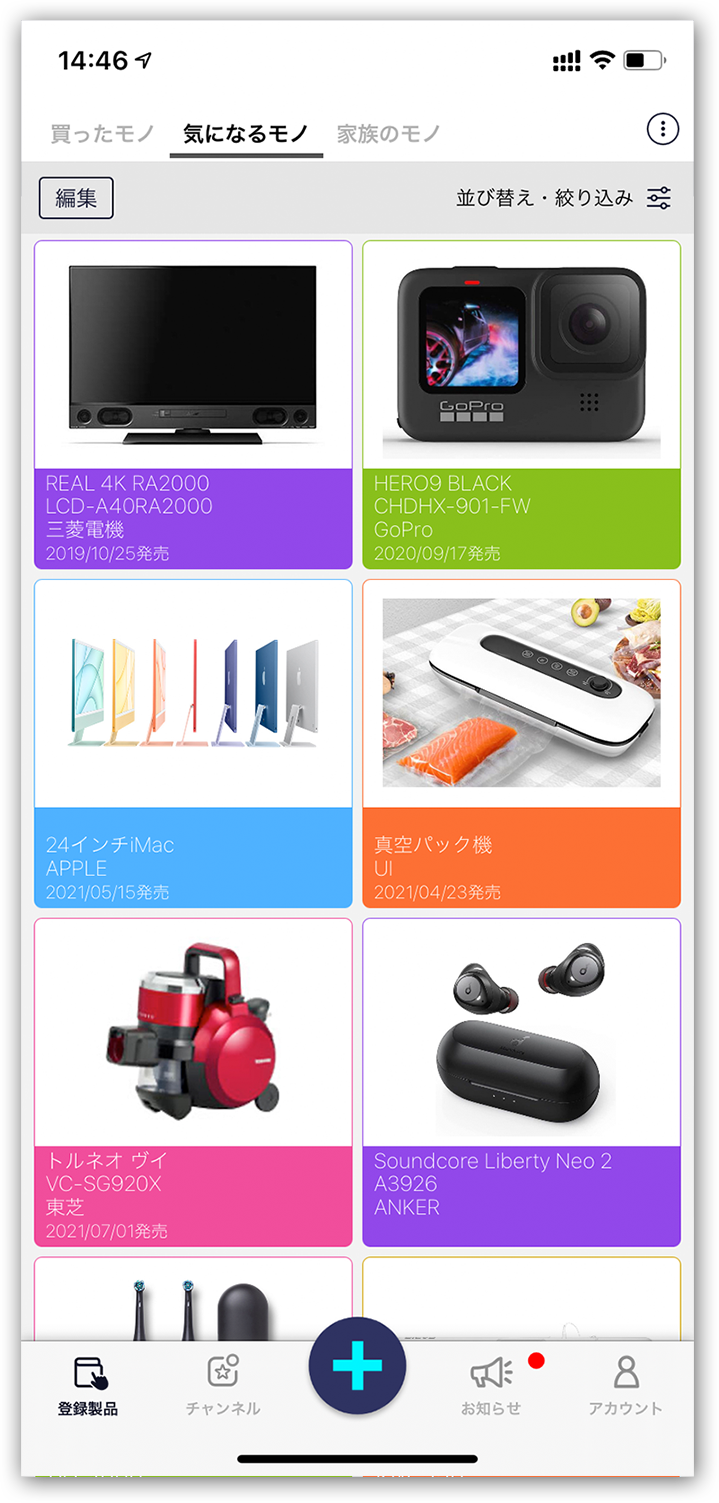Viewport: 719px width, 1503px height.
Task: Open the HERO9 BLACK GoPro card
Action: click(521, 404)
